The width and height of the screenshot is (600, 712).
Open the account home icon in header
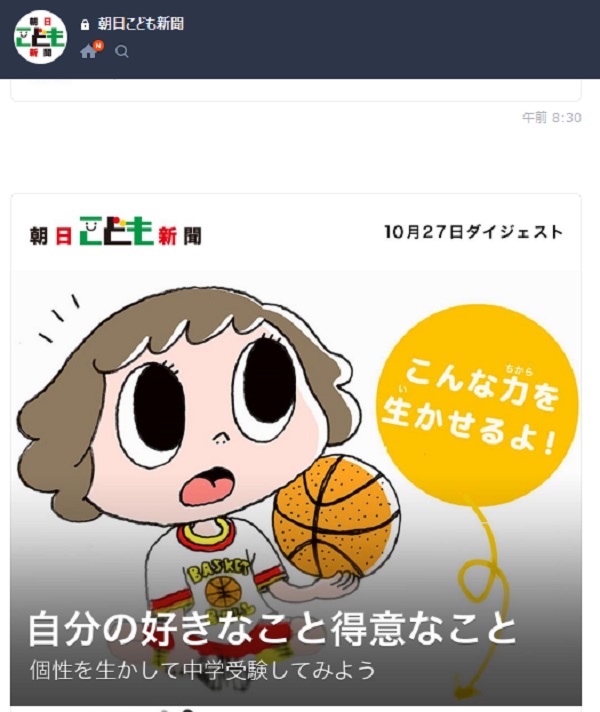click(x=89, y=51)
